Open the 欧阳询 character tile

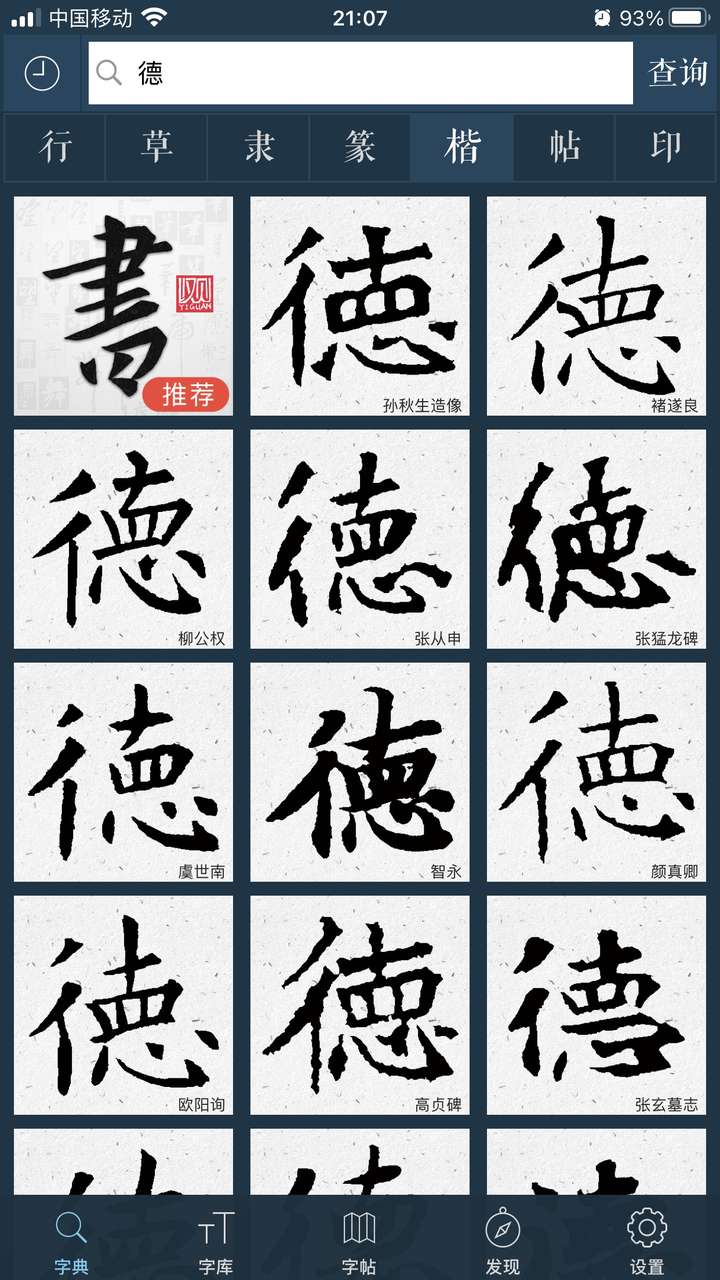(x=123, y=1005)
